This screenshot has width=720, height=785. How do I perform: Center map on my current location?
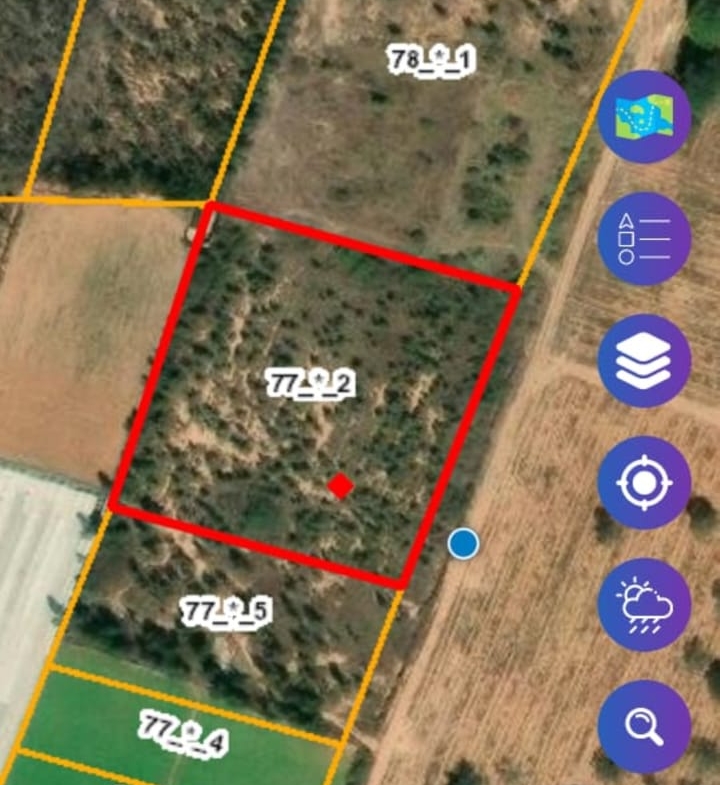coord(644,483)
